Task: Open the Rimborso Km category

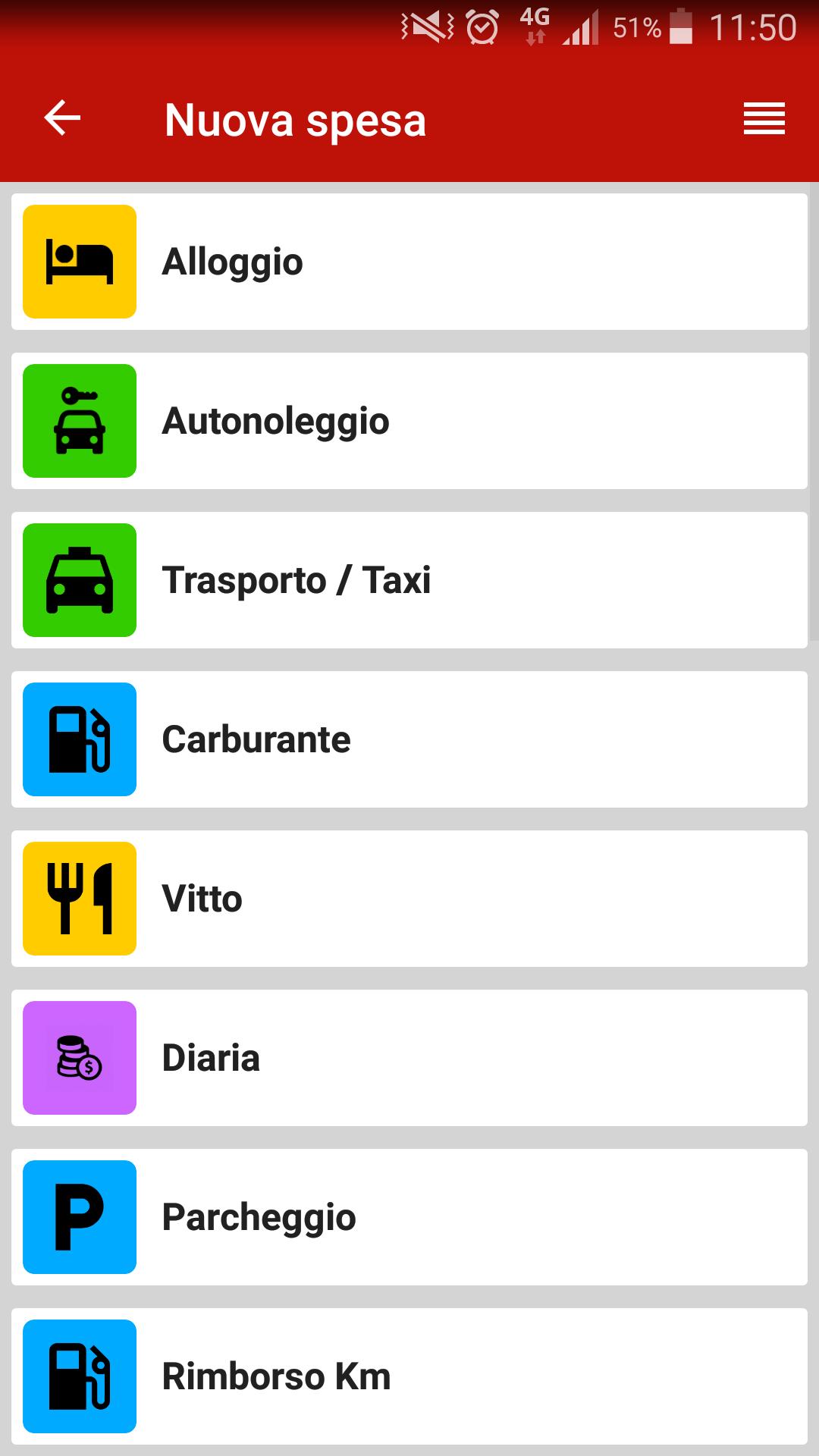Action: click(409, 1376)
